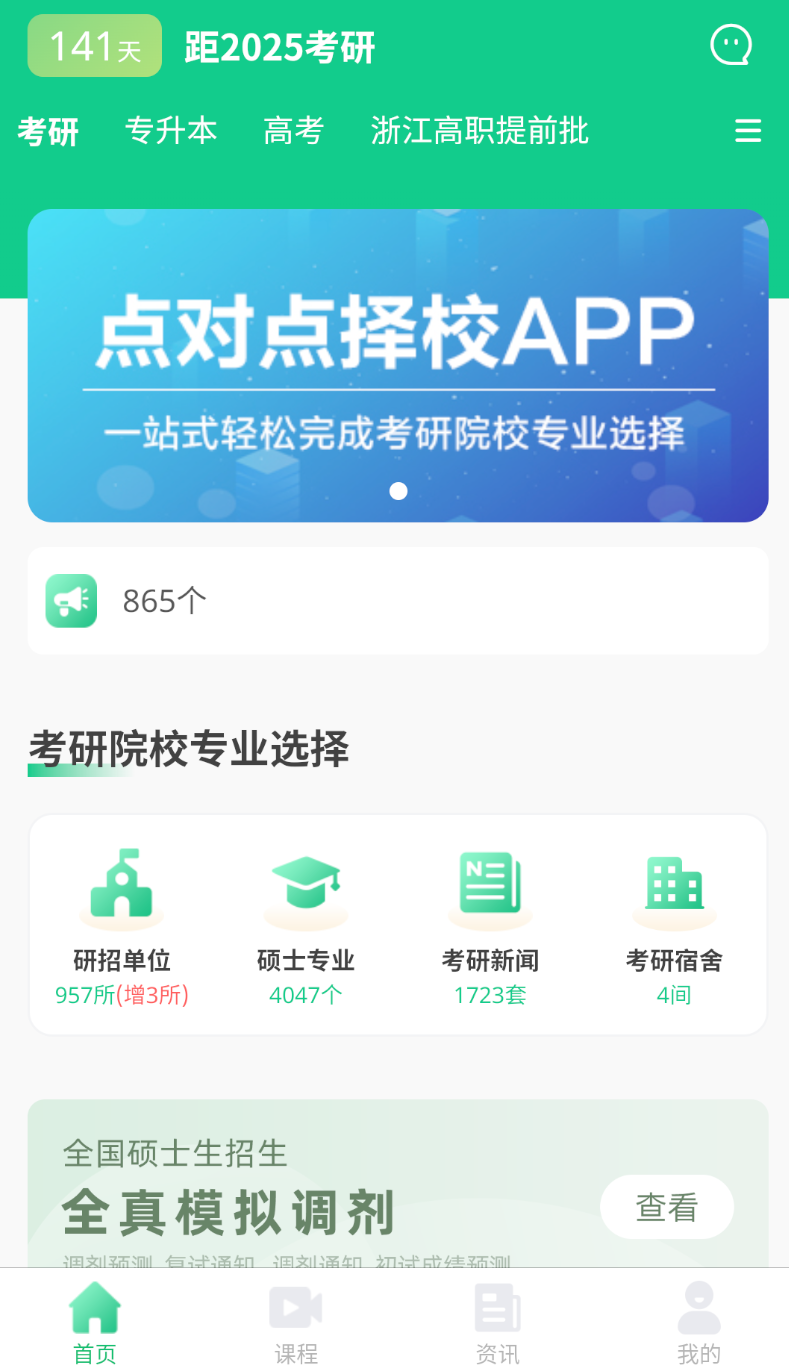Go to the 课程 tab
789x1368 pixels.
pos(296,1323)
